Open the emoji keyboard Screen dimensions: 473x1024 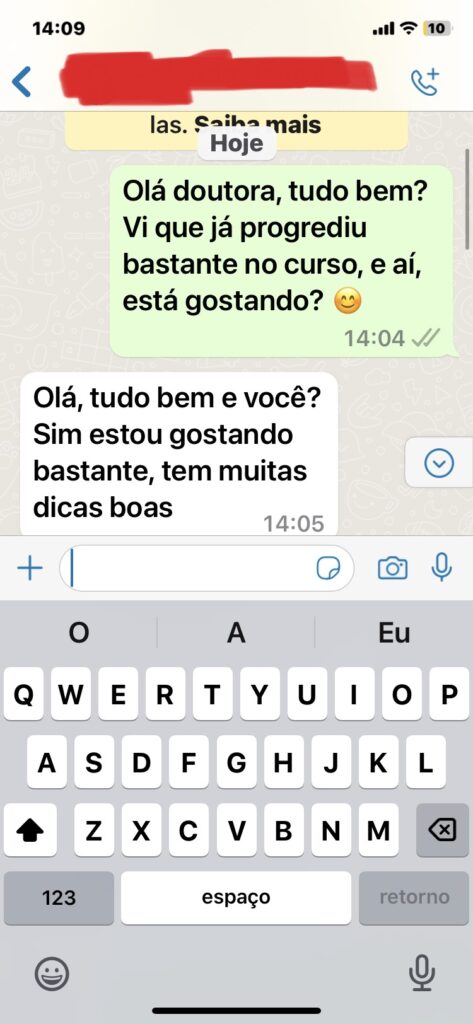(52, 974)
